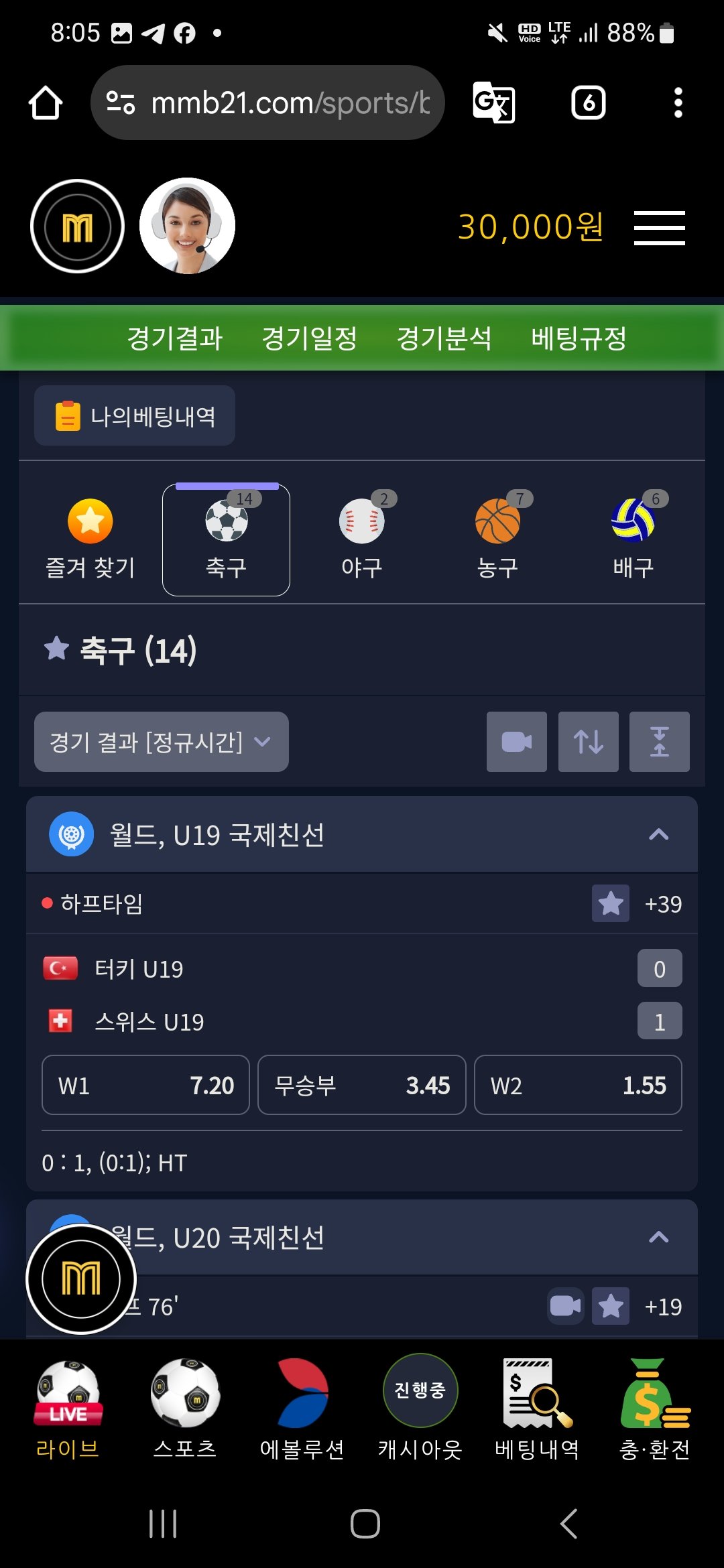
Task: Open Chrome tab switcher
Action: coord(589,103)
